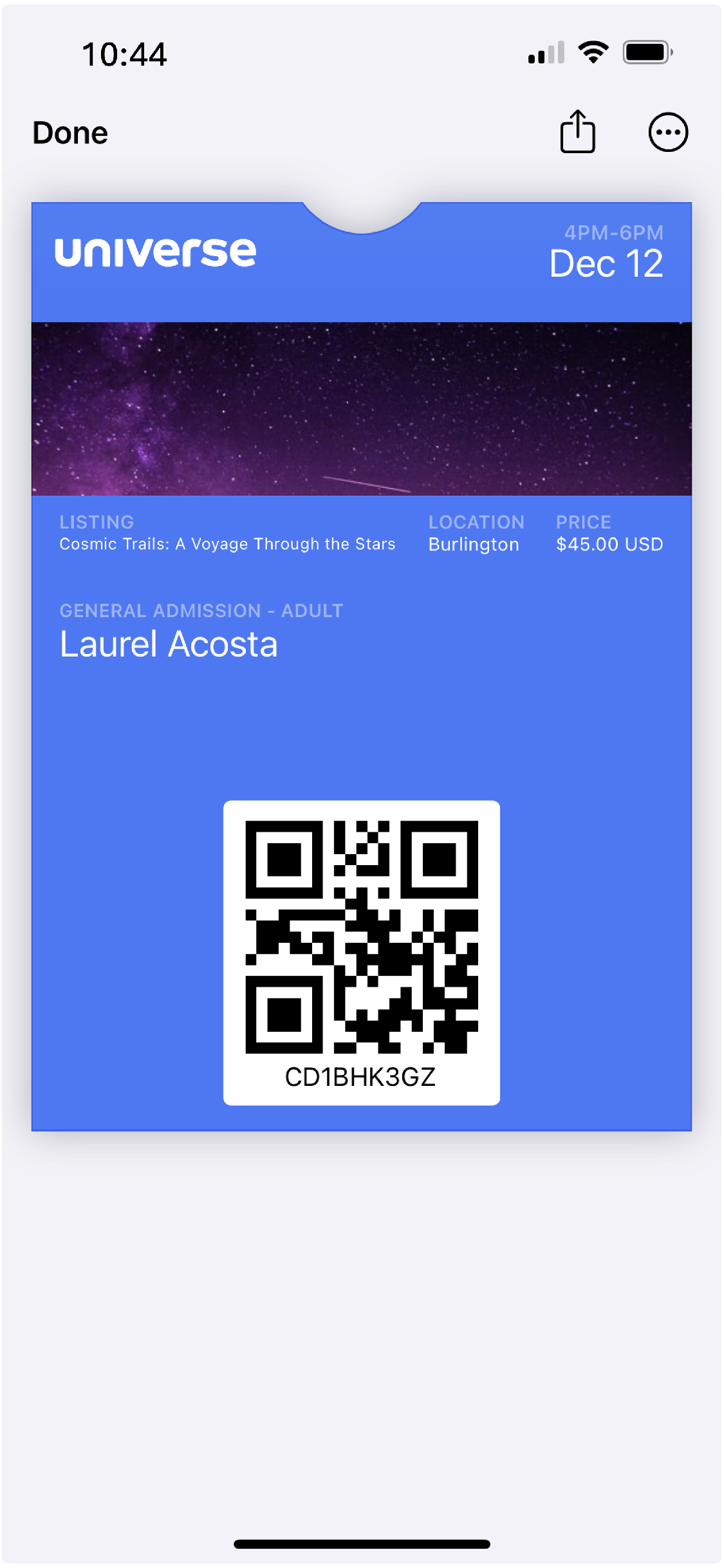Open the more options ellipsis menu

point(668,132)
